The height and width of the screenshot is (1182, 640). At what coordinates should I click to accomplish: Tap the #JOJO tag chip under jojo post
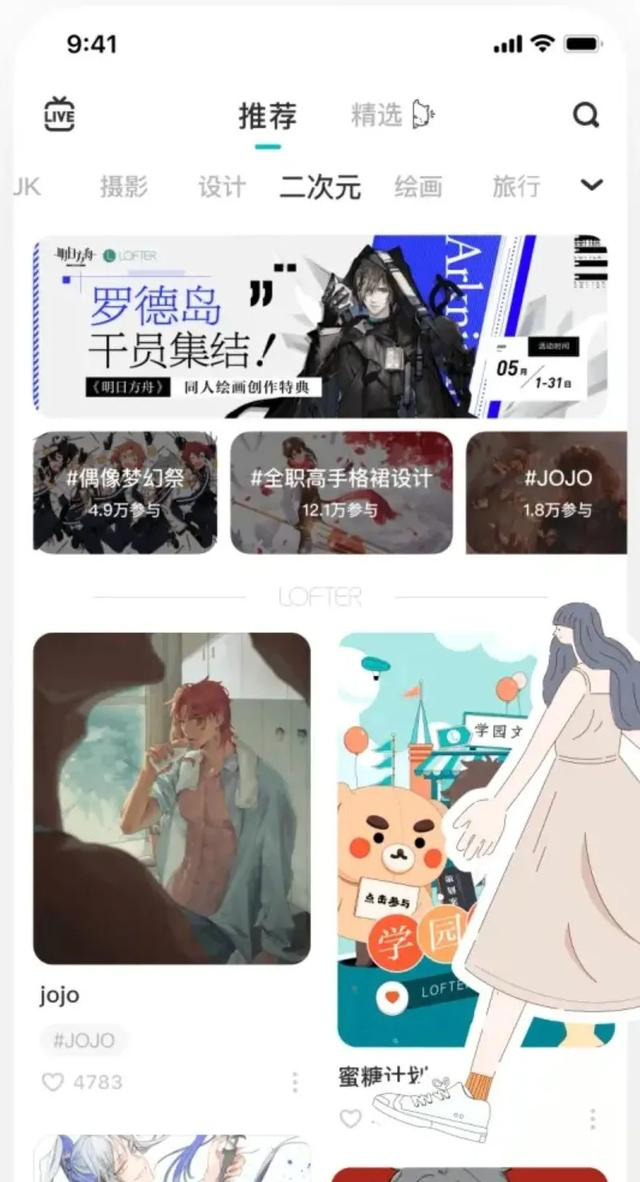click(x=84, y=1041)
